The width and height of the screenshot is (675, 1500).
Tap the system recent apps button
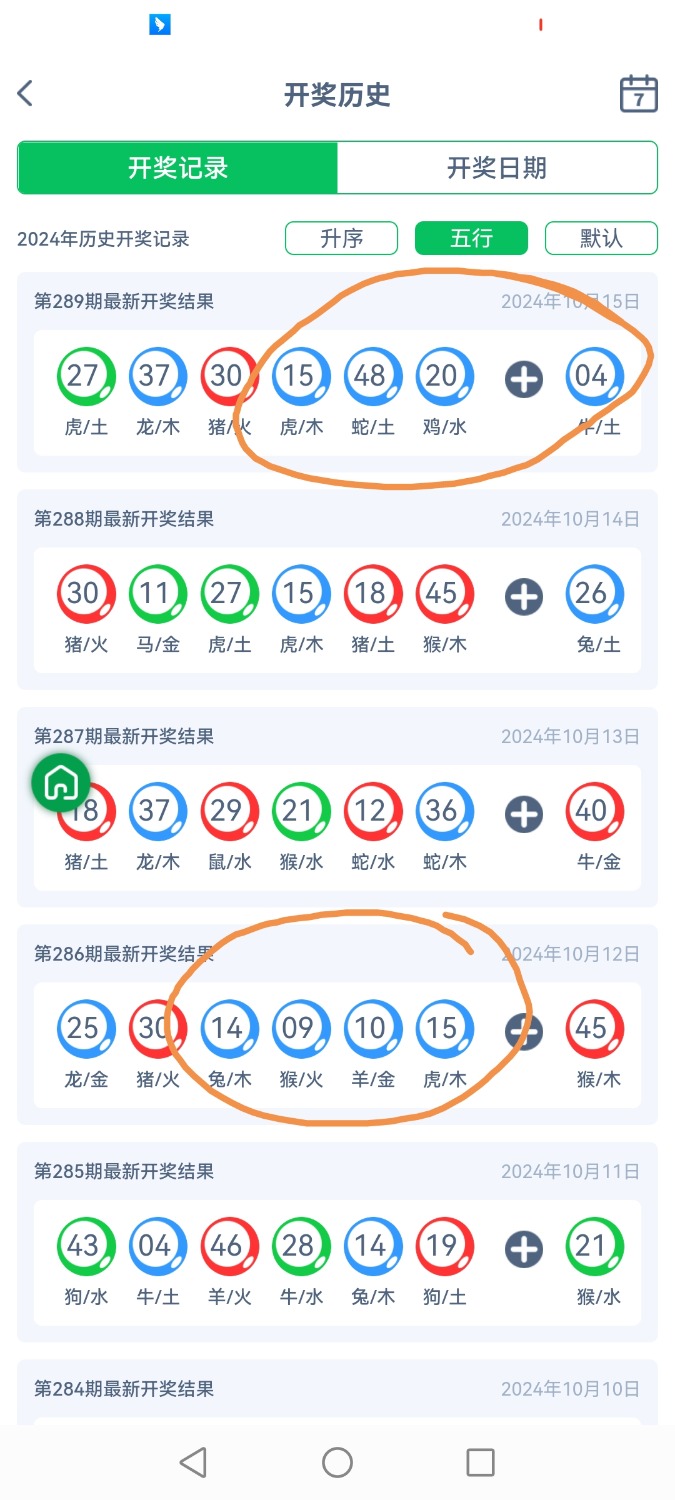point(481,1462)
